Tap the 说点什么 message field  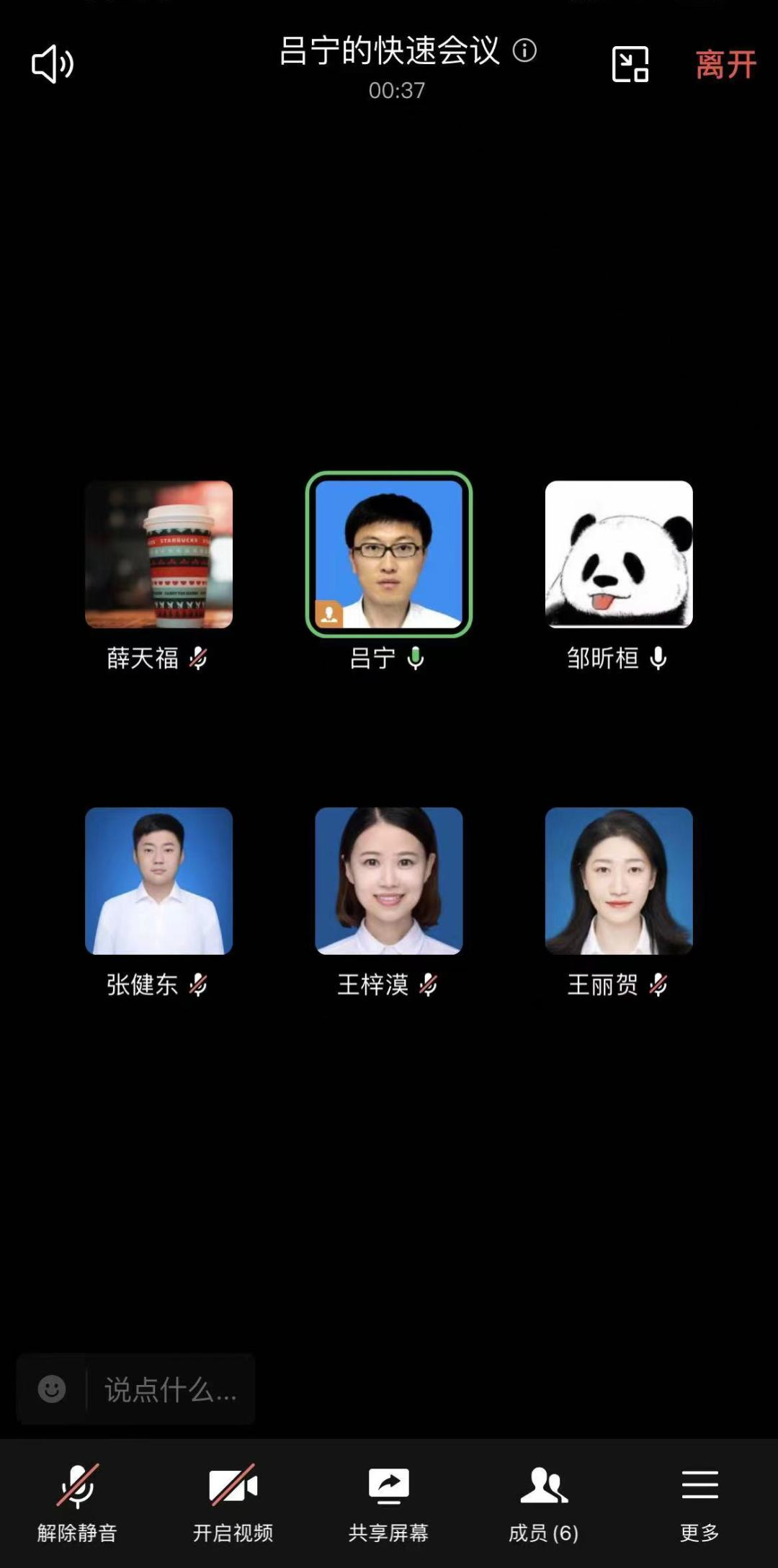click(171, 1389)
